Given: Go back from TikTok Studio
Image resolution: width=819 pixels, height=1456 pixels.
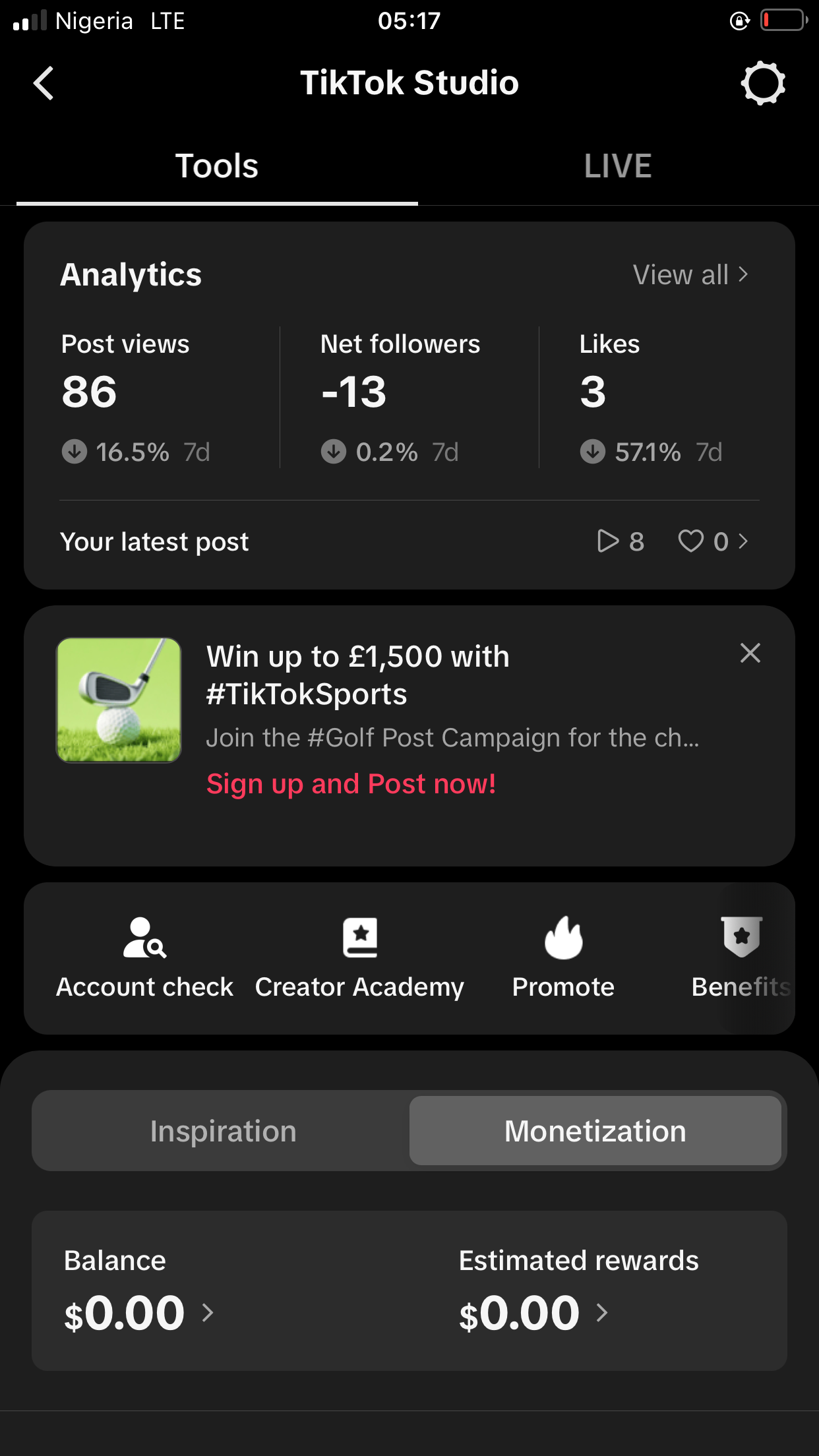Looking at the screenshot, I should [44, 84].
